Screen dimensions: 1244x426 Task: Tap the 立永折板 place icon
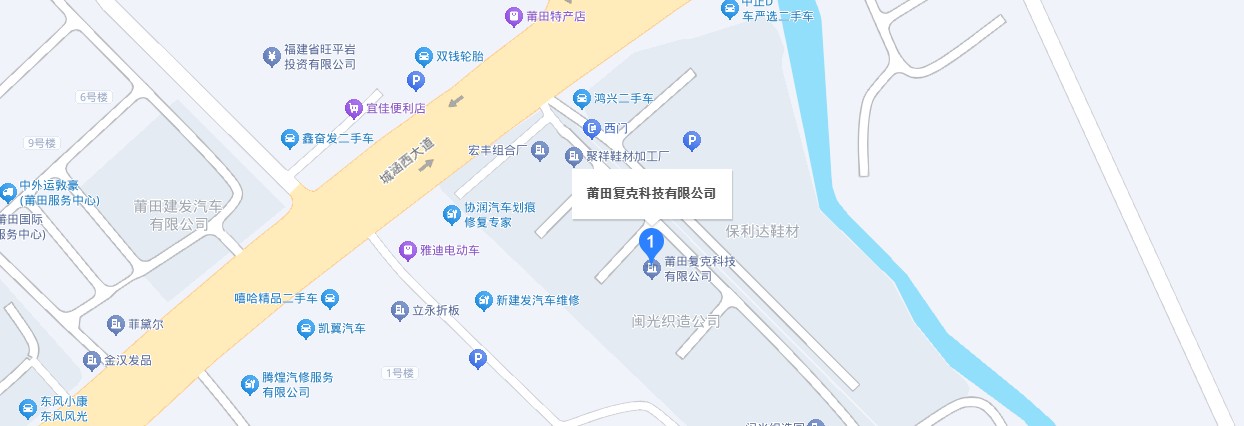click(400, 310)
